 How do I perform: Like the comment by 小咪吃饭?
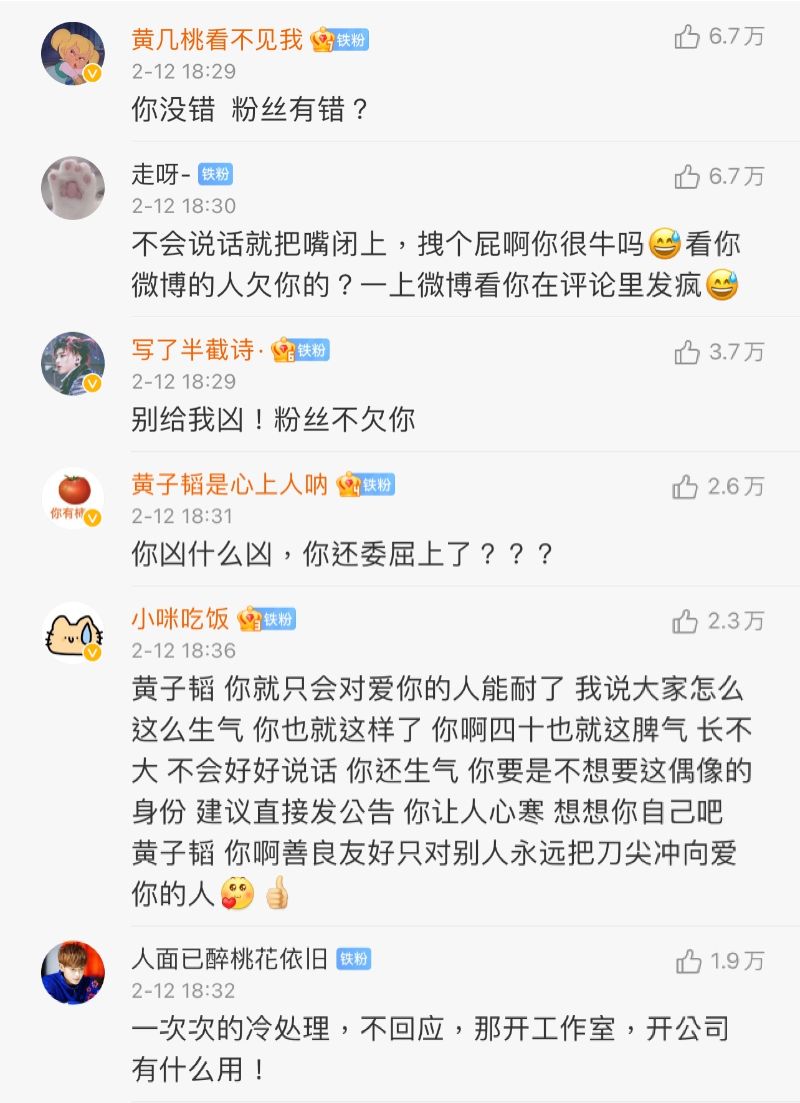click(687, 622)
